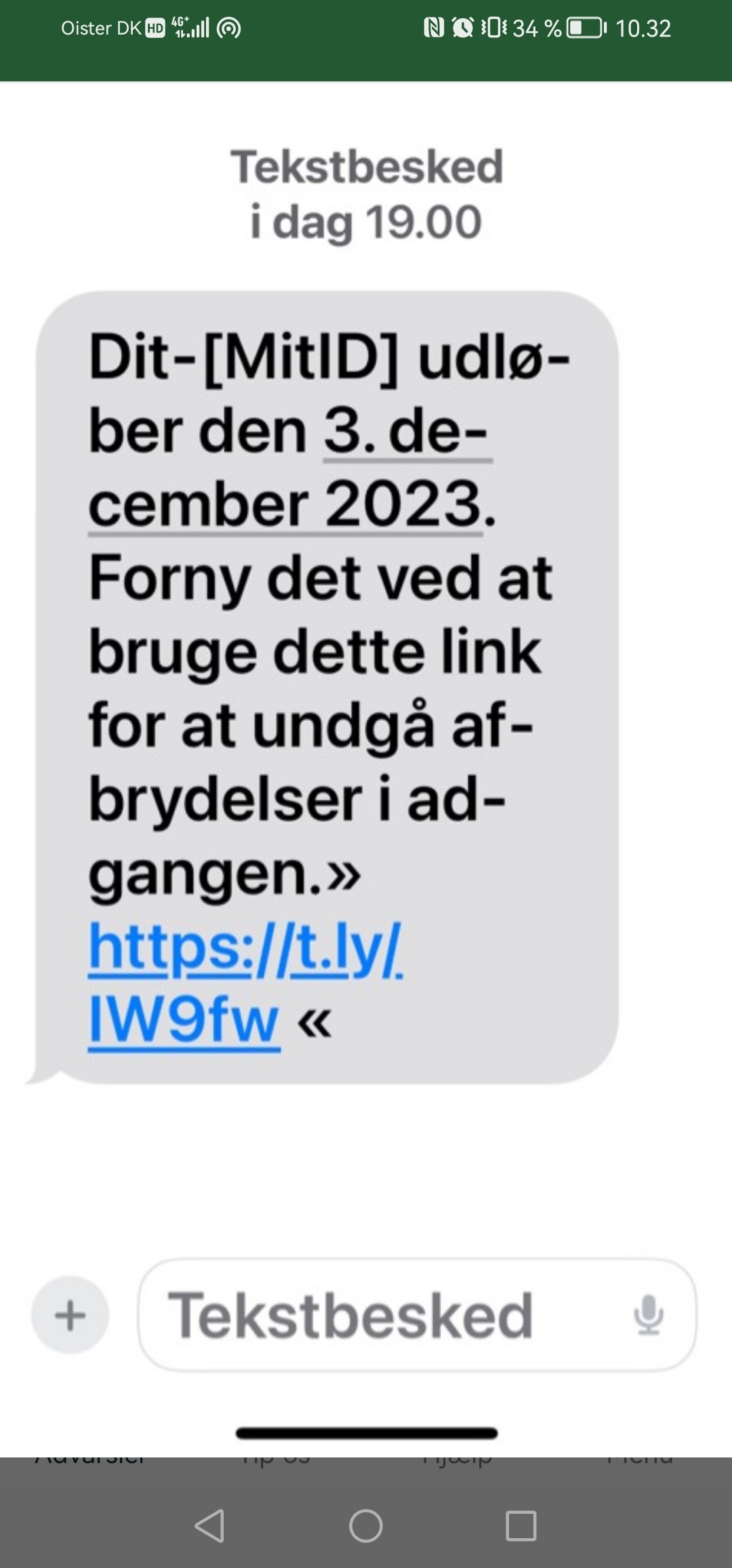Return to the home screen

point(366,1526)
